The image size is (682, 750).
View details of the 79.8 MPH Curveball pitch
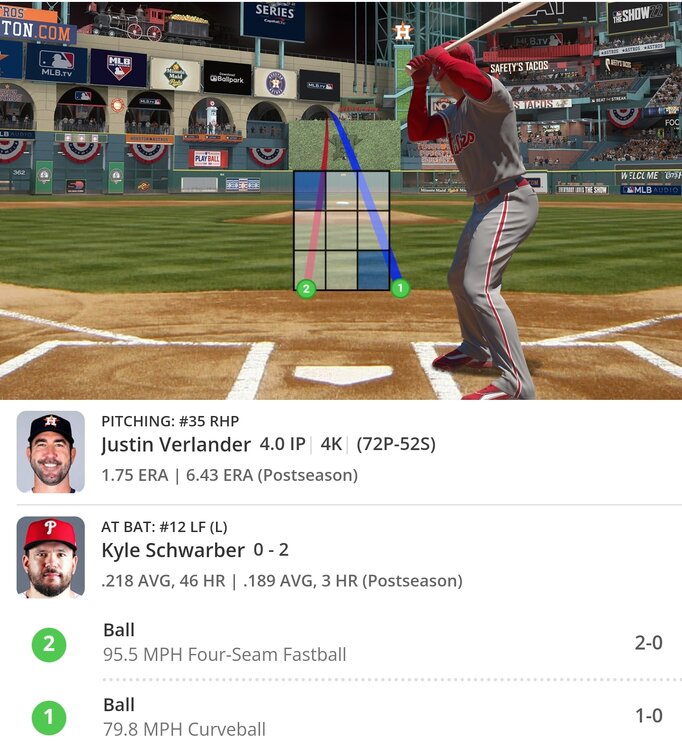pyautogui.click(x=185, y=717)
